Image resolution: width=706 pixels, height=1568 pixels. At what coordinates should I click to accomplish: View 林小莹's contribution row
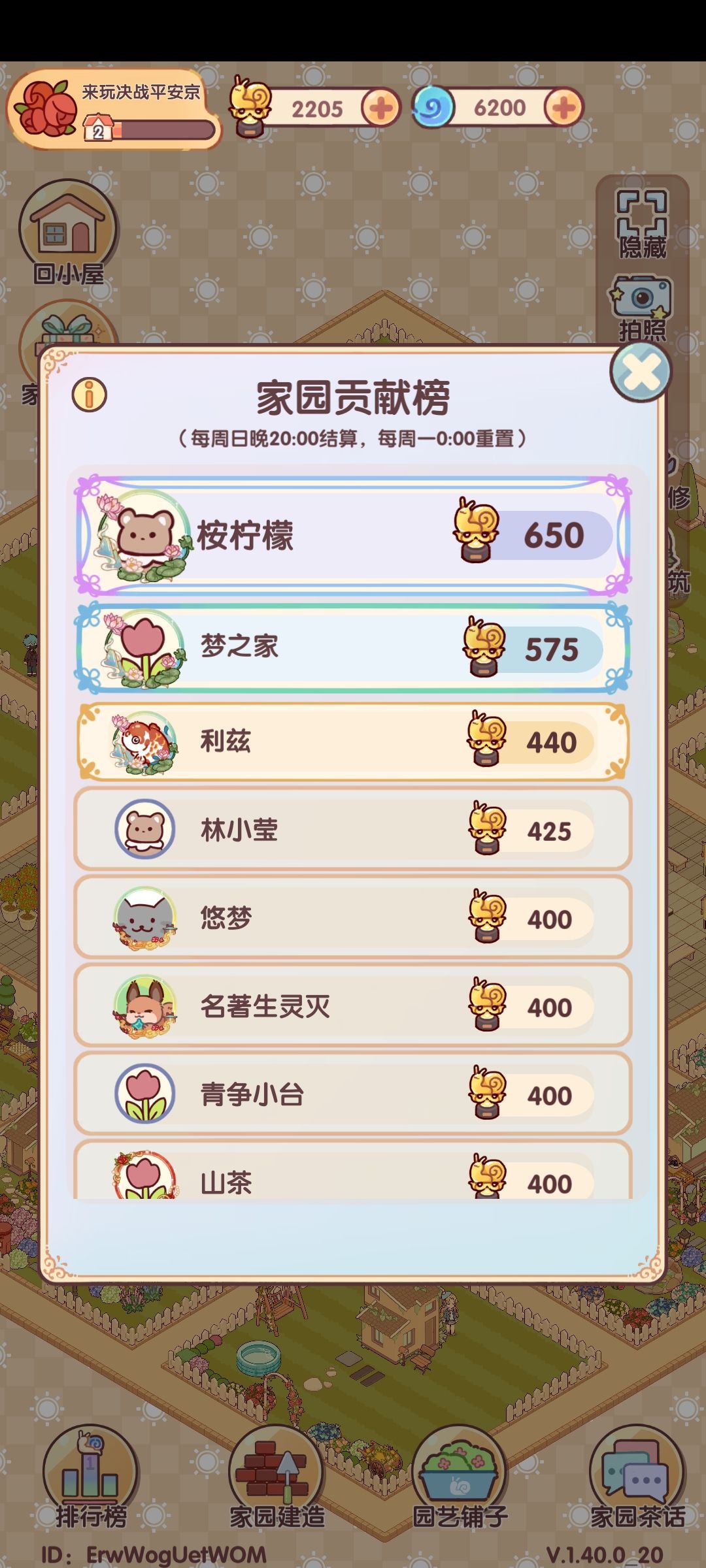(353, 830)
